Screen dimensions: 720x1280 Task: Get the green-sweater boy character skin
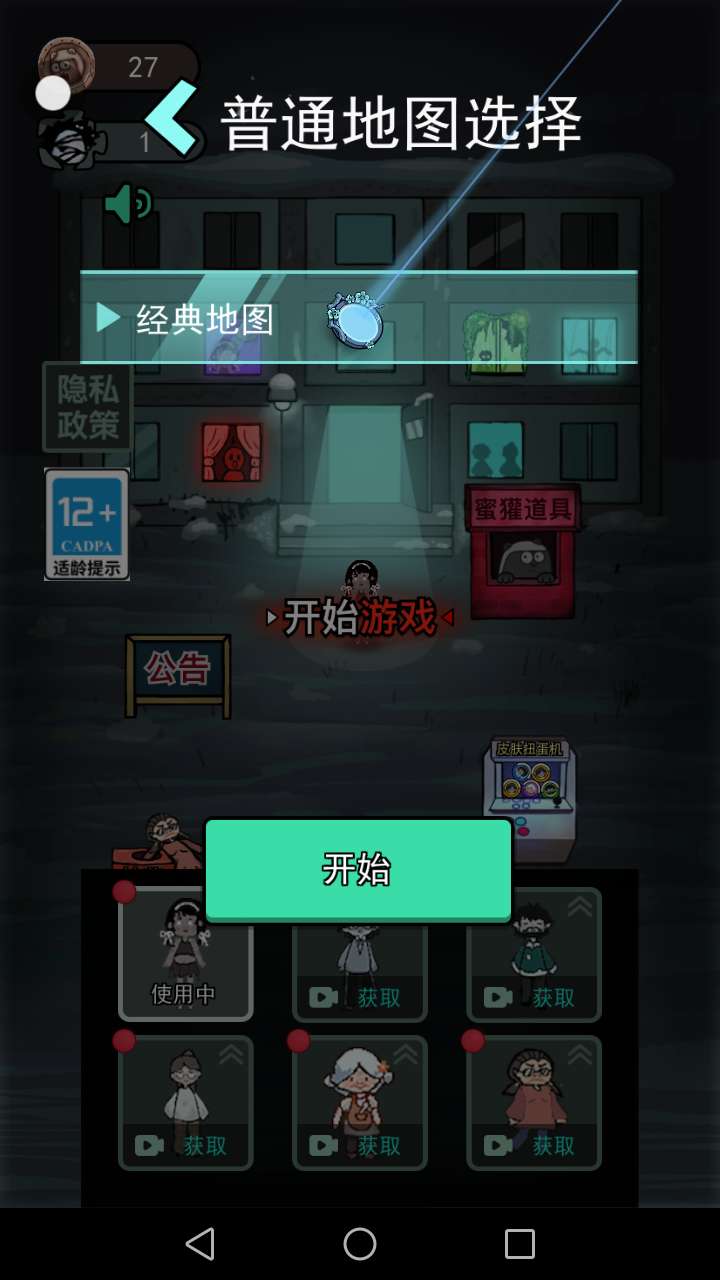click(534, 955)
